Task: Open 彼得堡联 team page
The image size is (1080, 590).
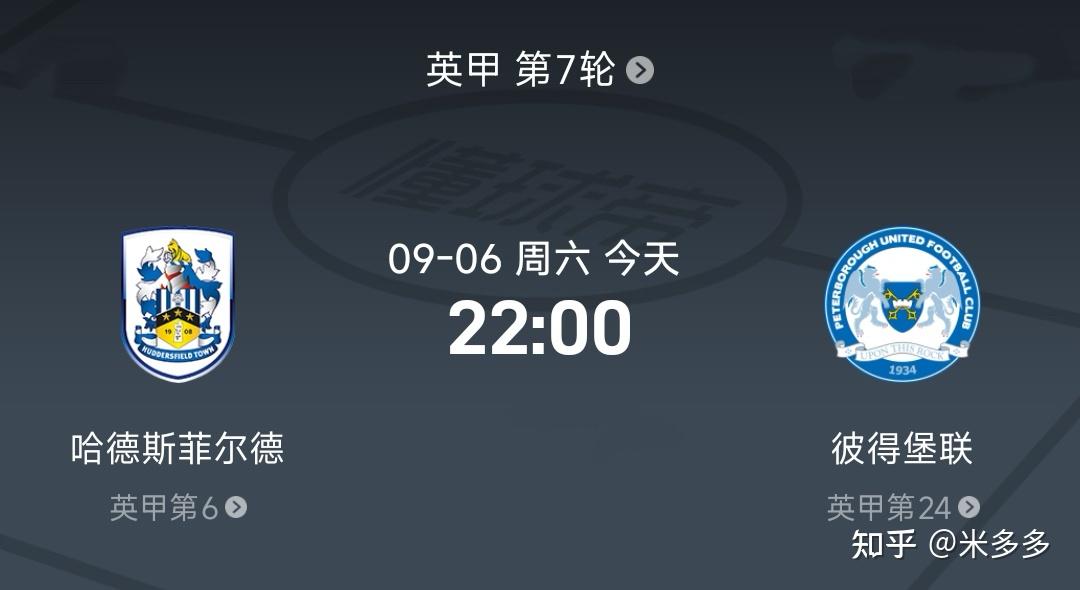Action: click(x=902, y=447)
